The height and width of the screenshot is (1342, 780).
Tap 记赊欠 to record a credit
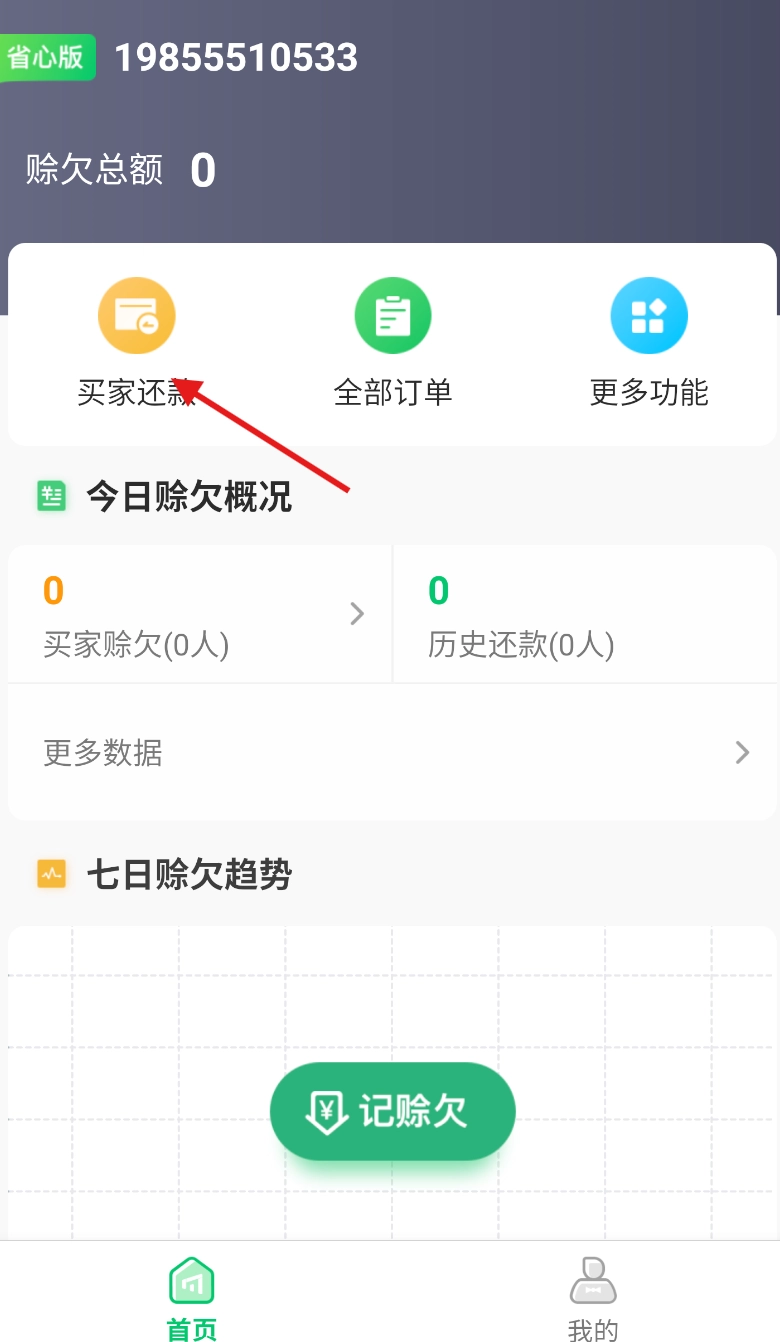click(392, 1111)
